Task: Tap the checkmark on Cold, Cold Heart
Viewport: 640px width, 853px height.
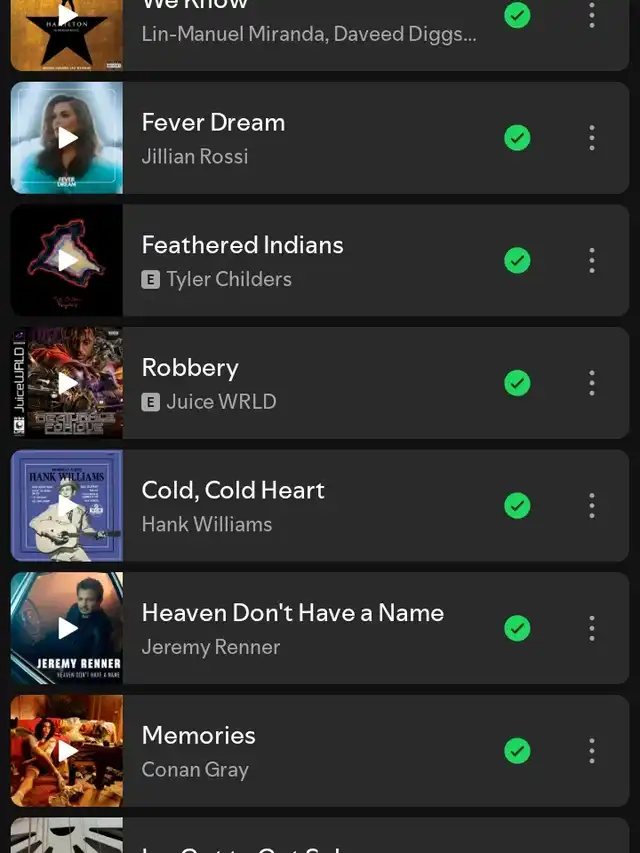Action: (517, 506)
